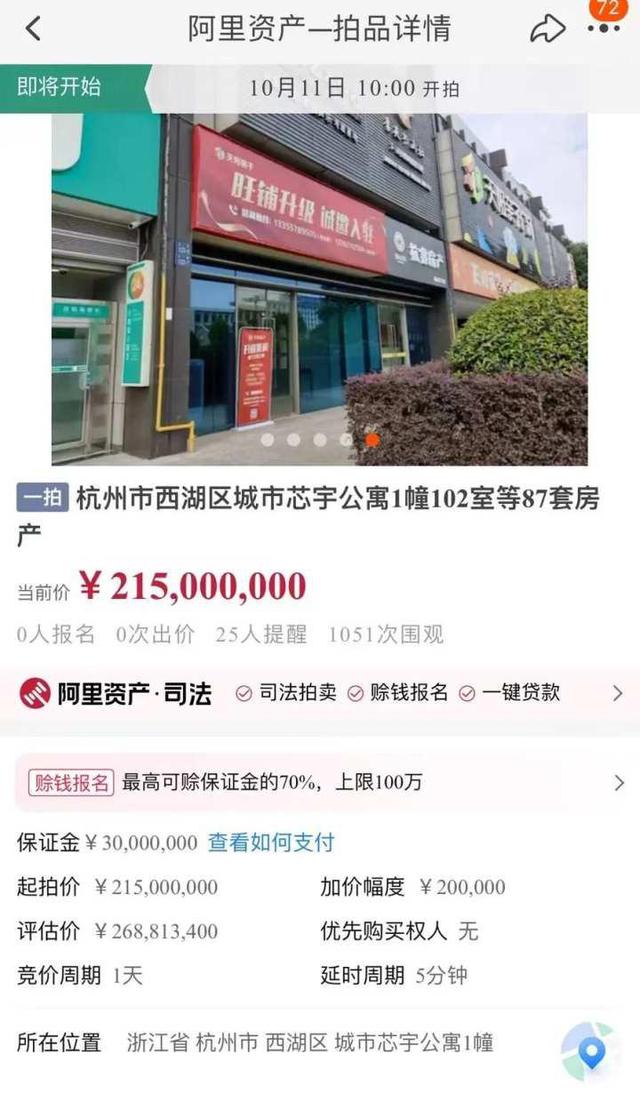The height and width of the screenshot is (1102, 640).
Task: Share this auction listing
Action: [x=547, y=29]
